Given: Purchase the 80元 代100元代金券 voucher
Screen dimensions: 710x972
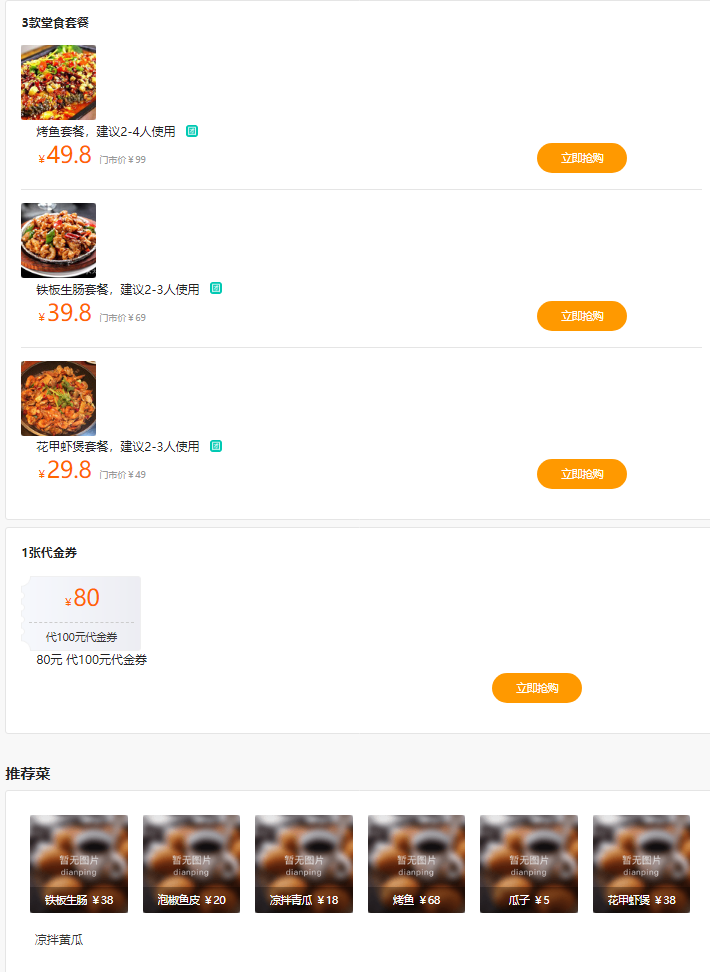Looking at the screenshot, I should tap(536, 688).
